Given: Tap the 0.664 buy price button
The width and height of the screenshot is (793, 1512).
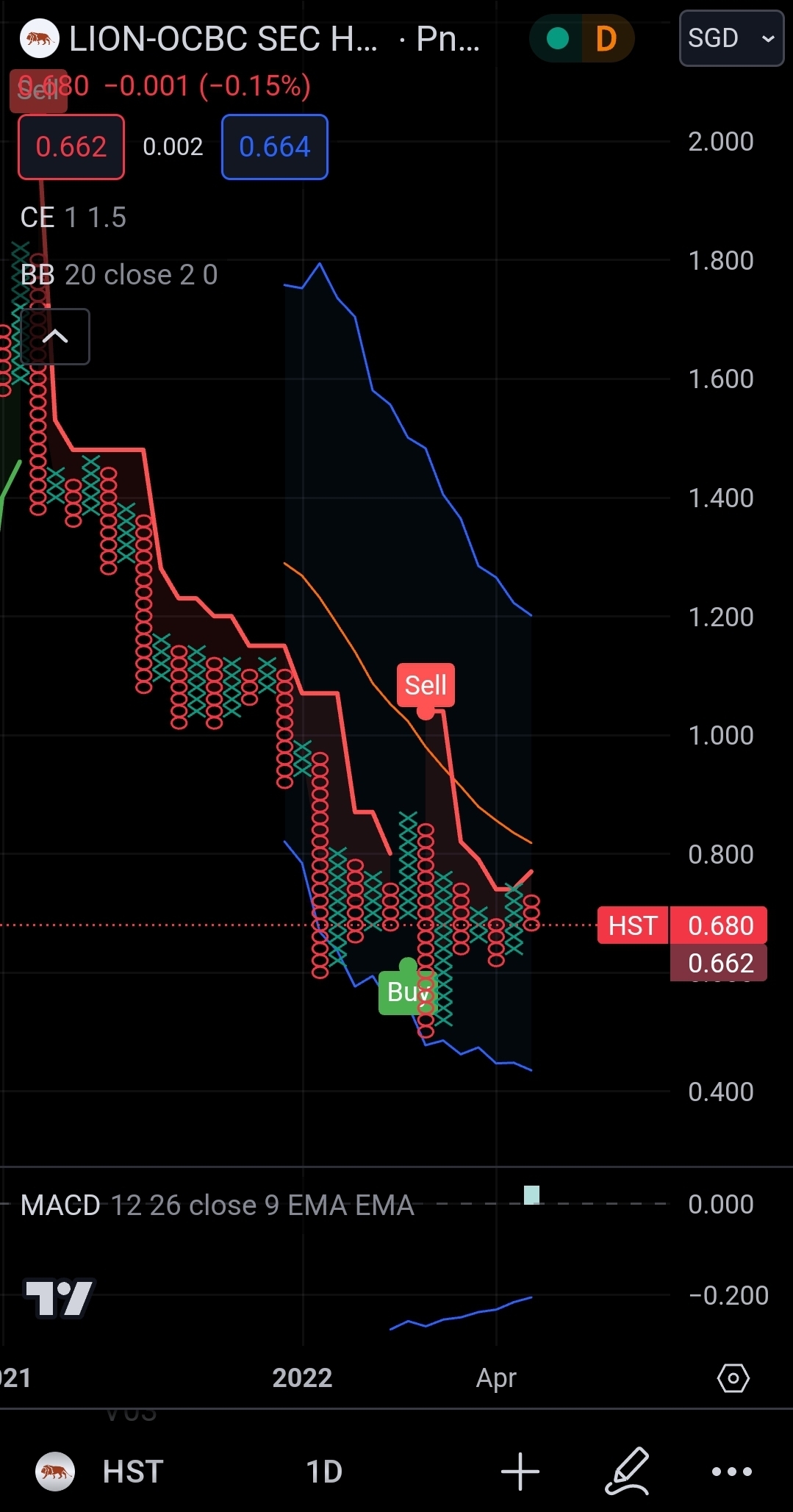Looking at the screenshot, I should point(274,147).
